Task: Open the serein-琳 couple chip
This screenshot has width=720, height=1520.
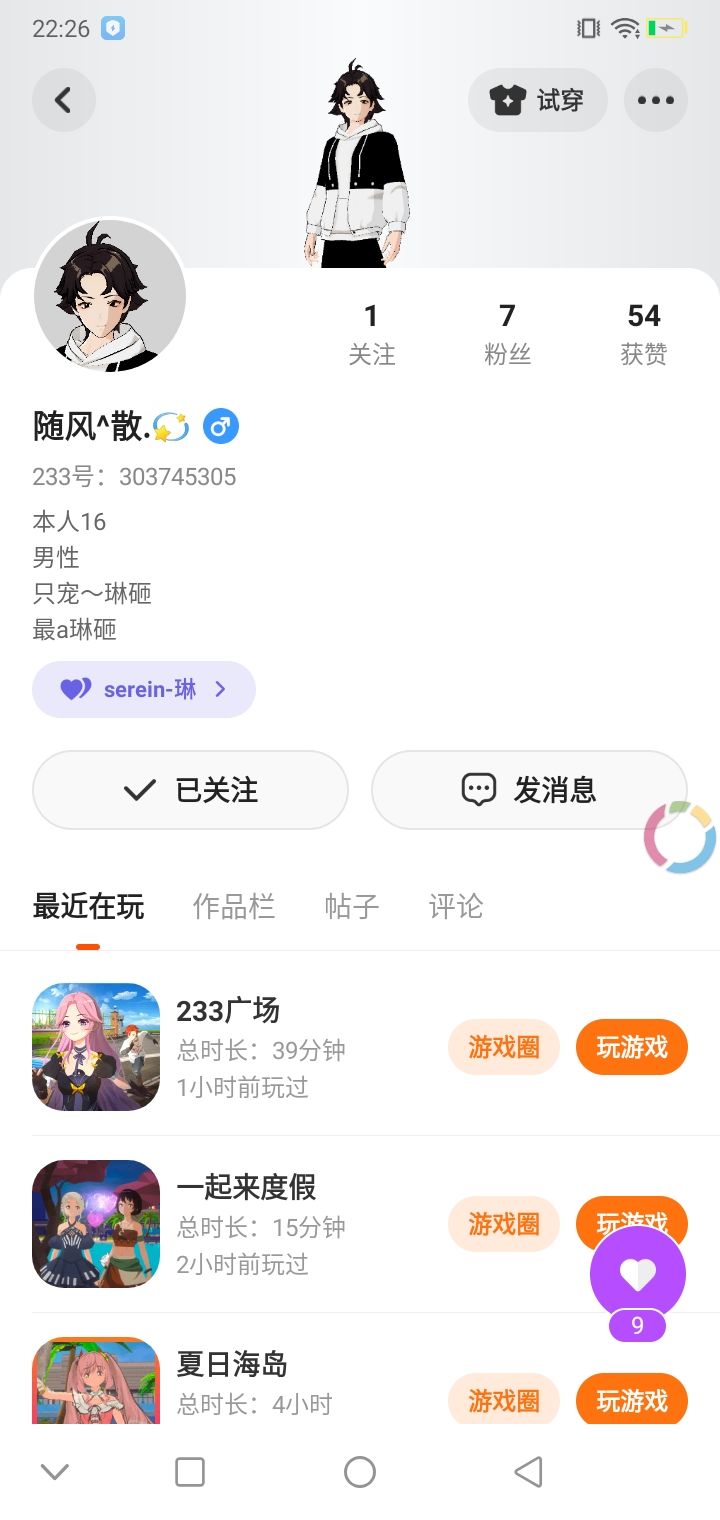Action: tap(144, 689)
